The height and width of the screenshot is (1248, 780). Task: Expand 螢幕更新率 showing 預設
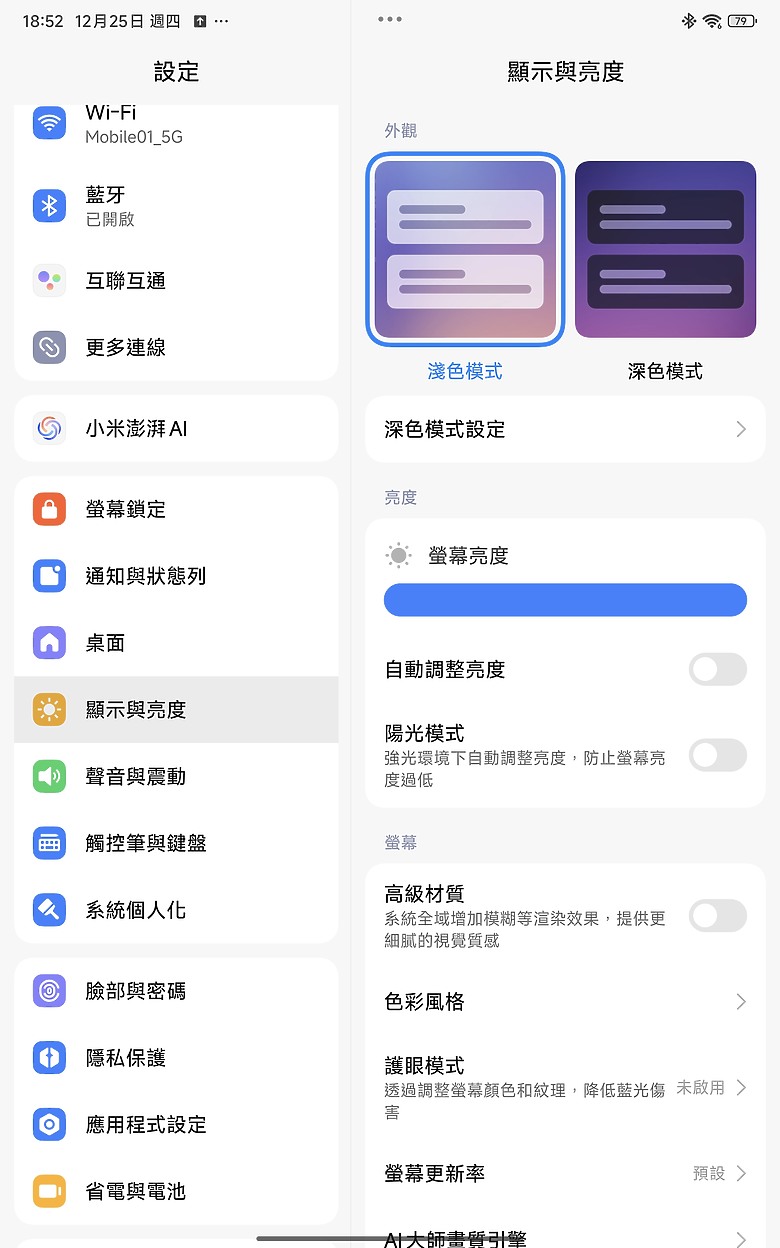click(564, 1173)
